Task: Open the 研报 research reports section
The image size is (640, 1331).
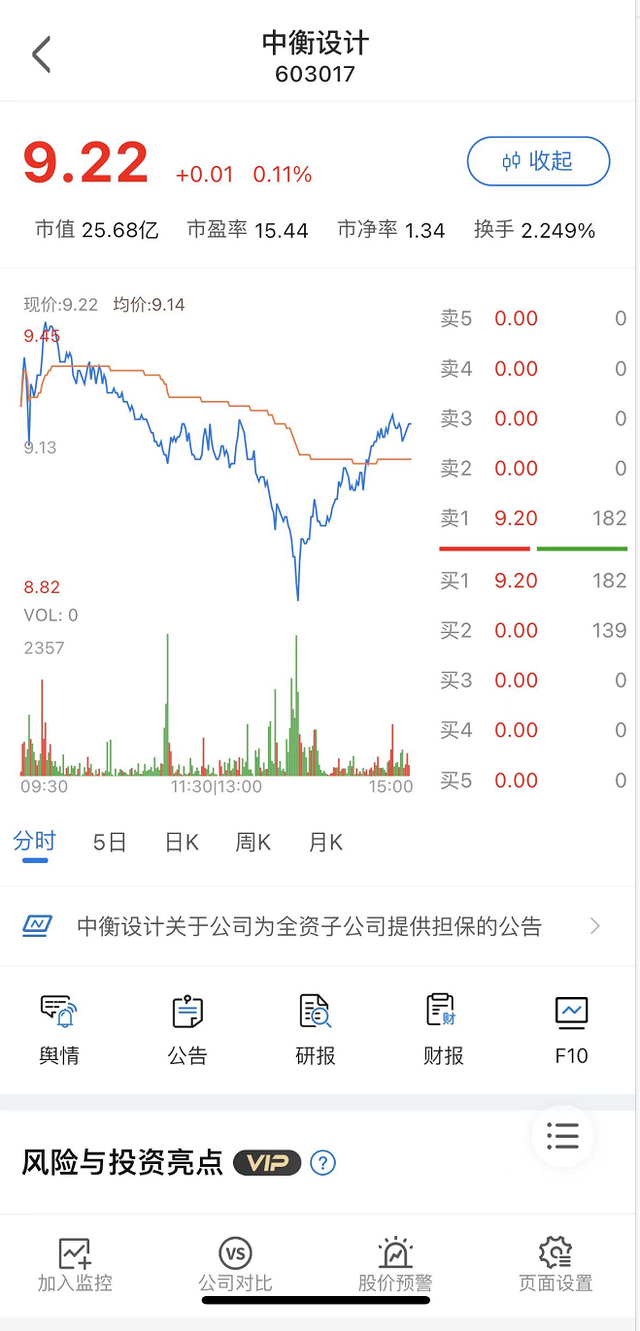Action: tap(315, 1029)
